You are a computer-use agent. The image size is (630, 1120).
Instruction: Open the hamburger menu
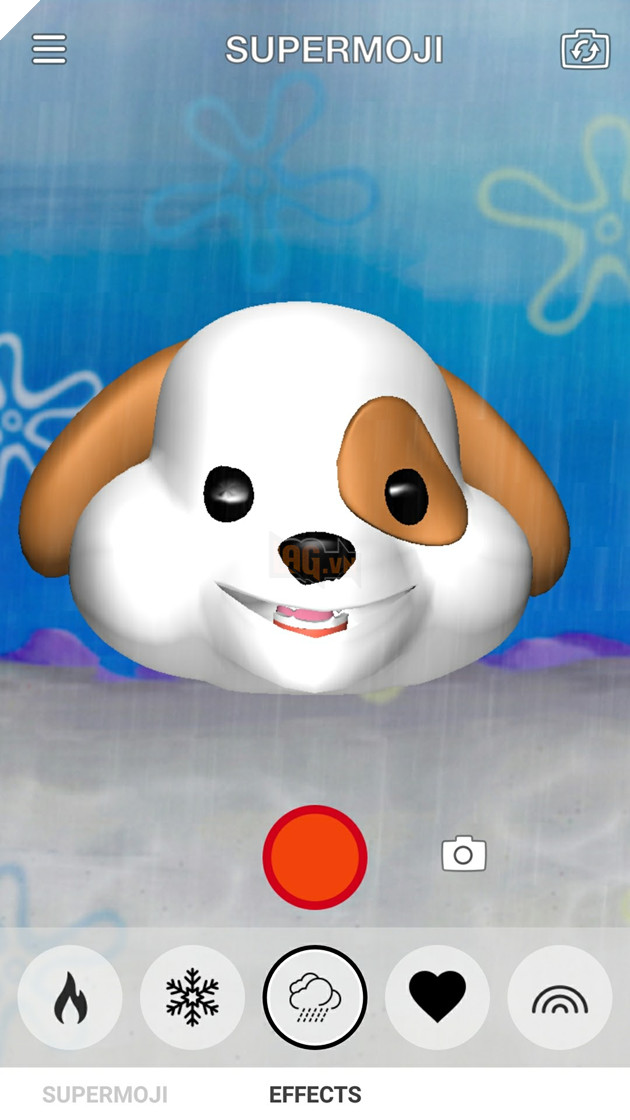coord(49,49)
